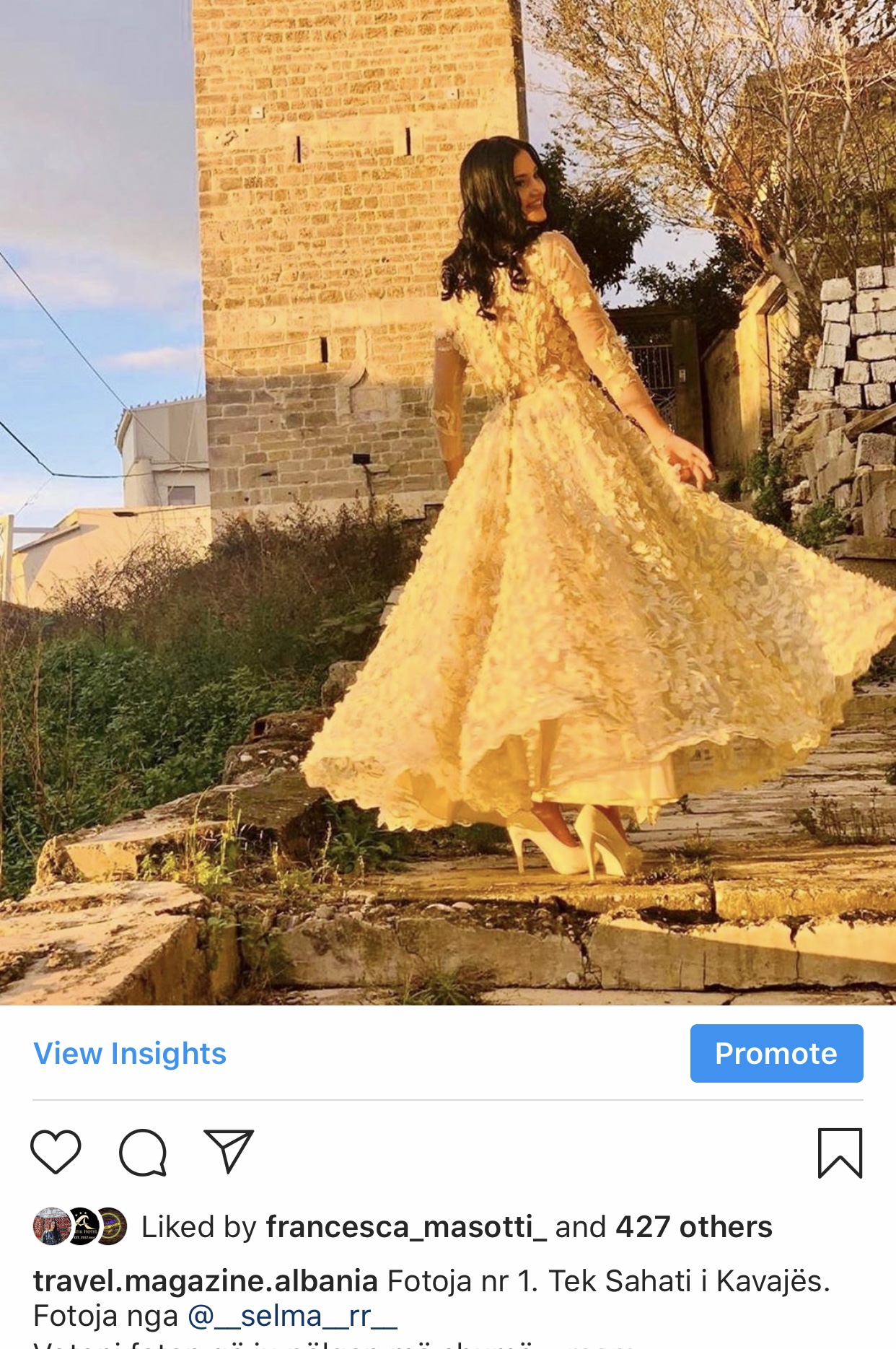
Task: Tap the blue Promote button
Action: coord(776,1054)
